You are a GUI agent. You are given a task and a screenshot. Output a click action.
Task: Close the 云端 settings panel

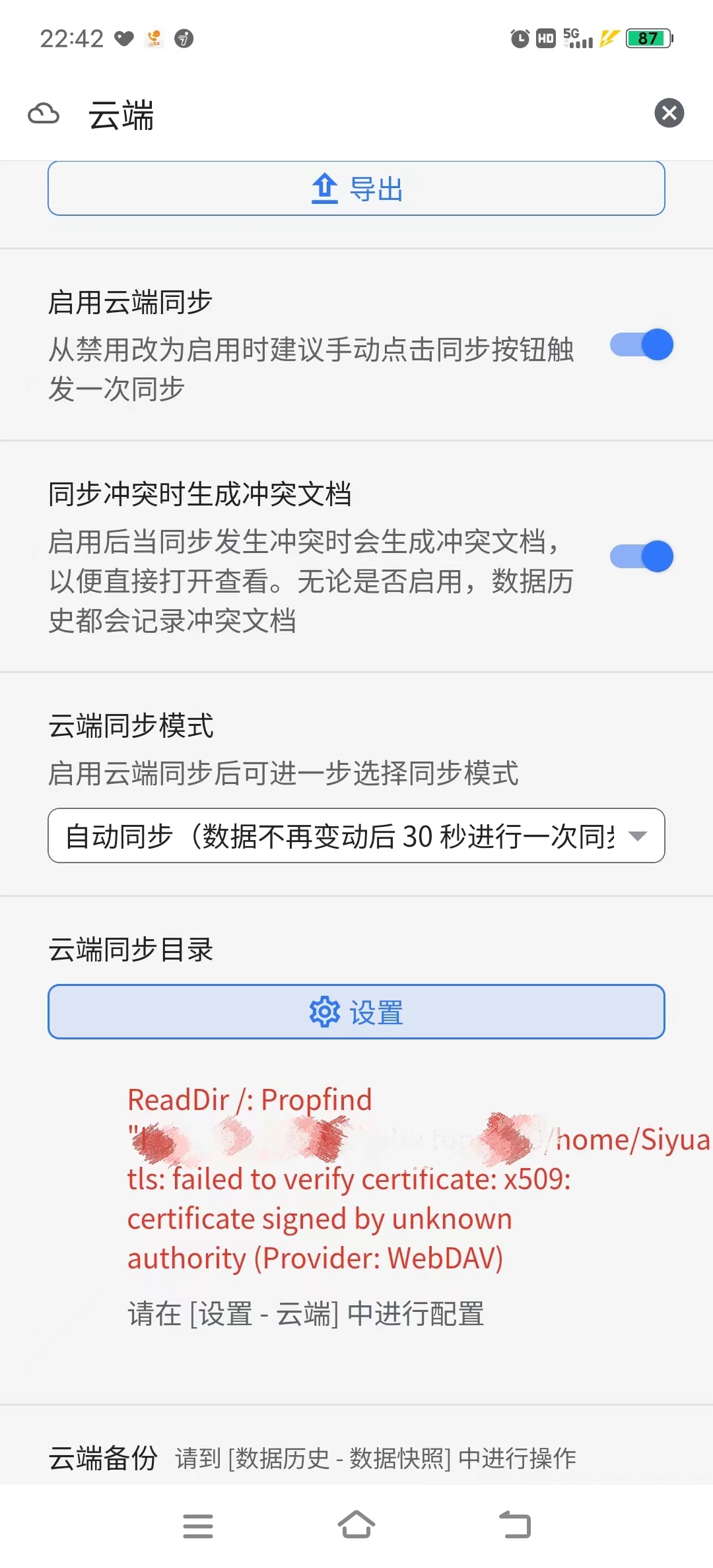669,113
